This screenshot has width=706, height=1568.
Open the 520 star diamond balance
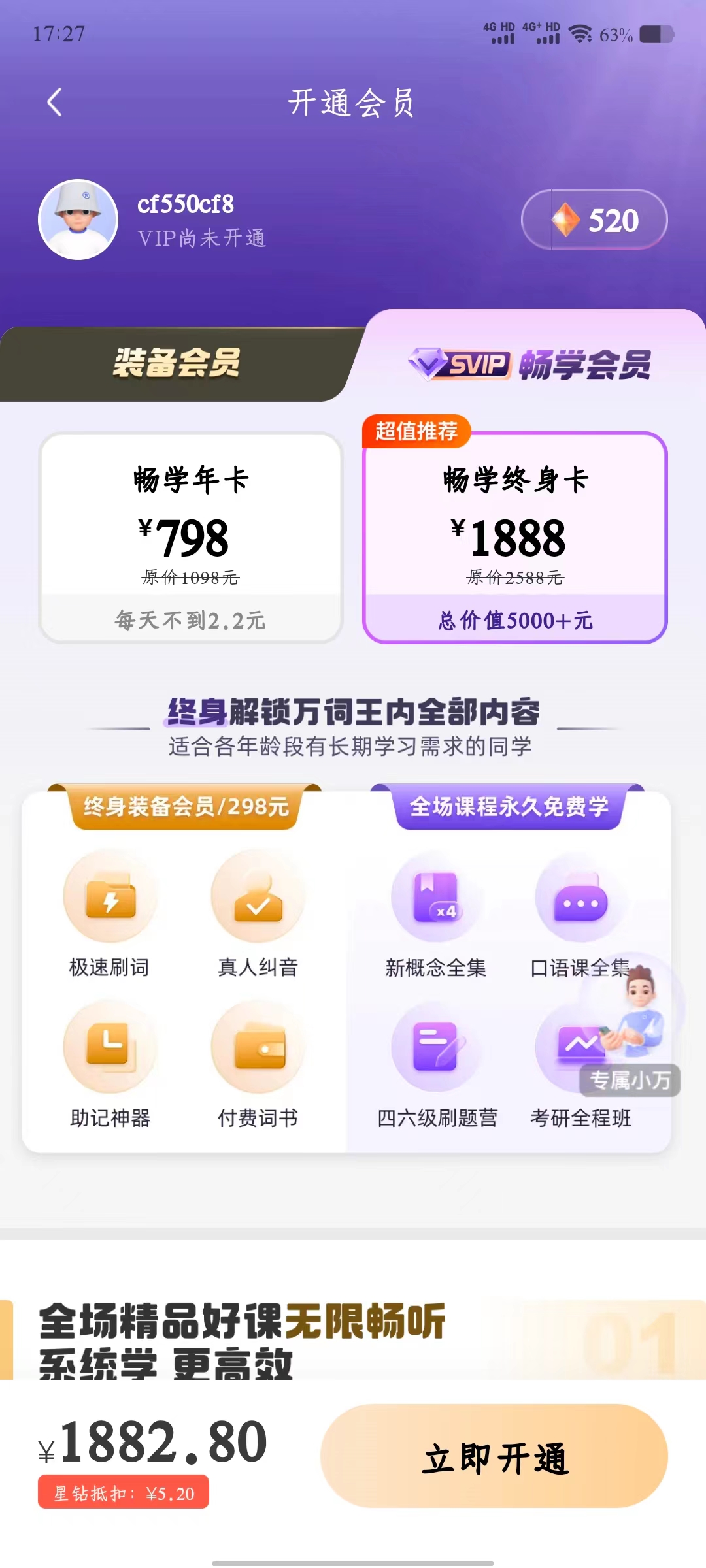click(x=594, y=220)
